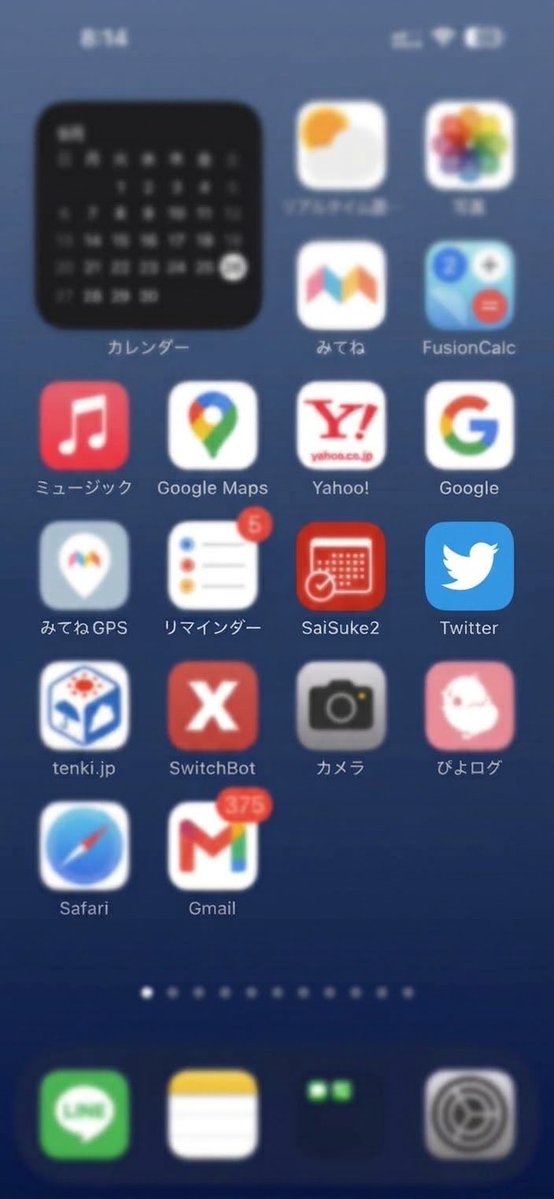Tap the home screen page indicator dots
Image resolution: width=554 pixels, height=1199 pixels.
(x=278, y=993)
